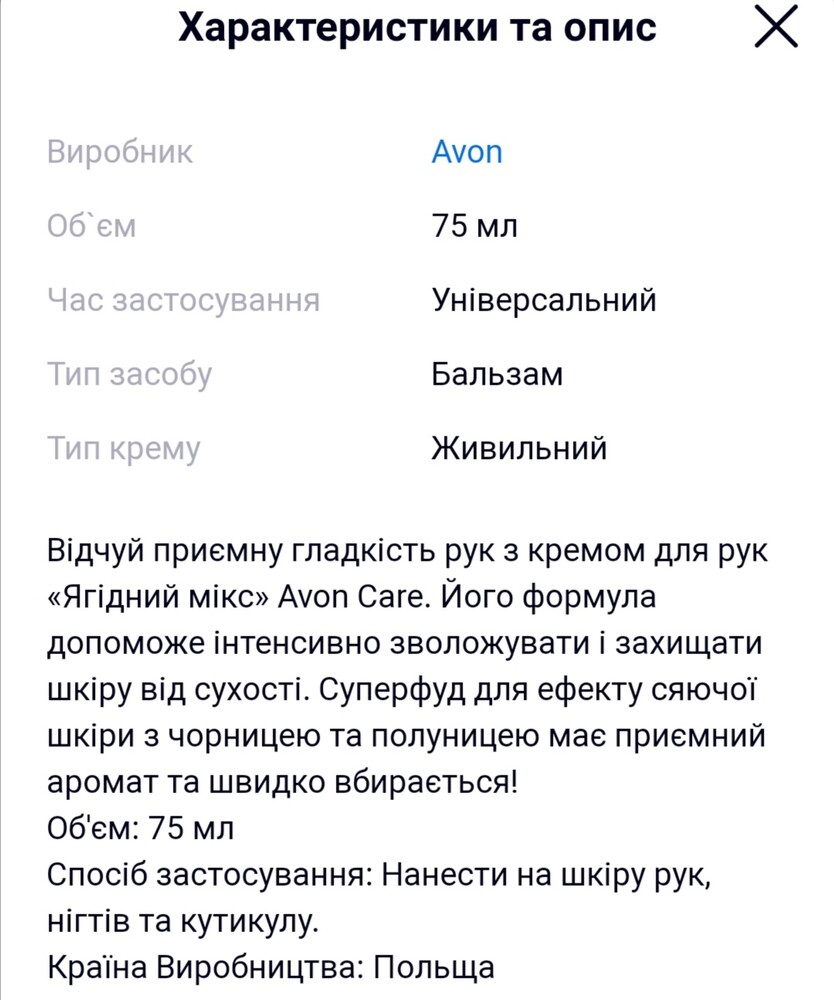
Task: Open the Avon manufacturer link
Action: coord(467,152)
